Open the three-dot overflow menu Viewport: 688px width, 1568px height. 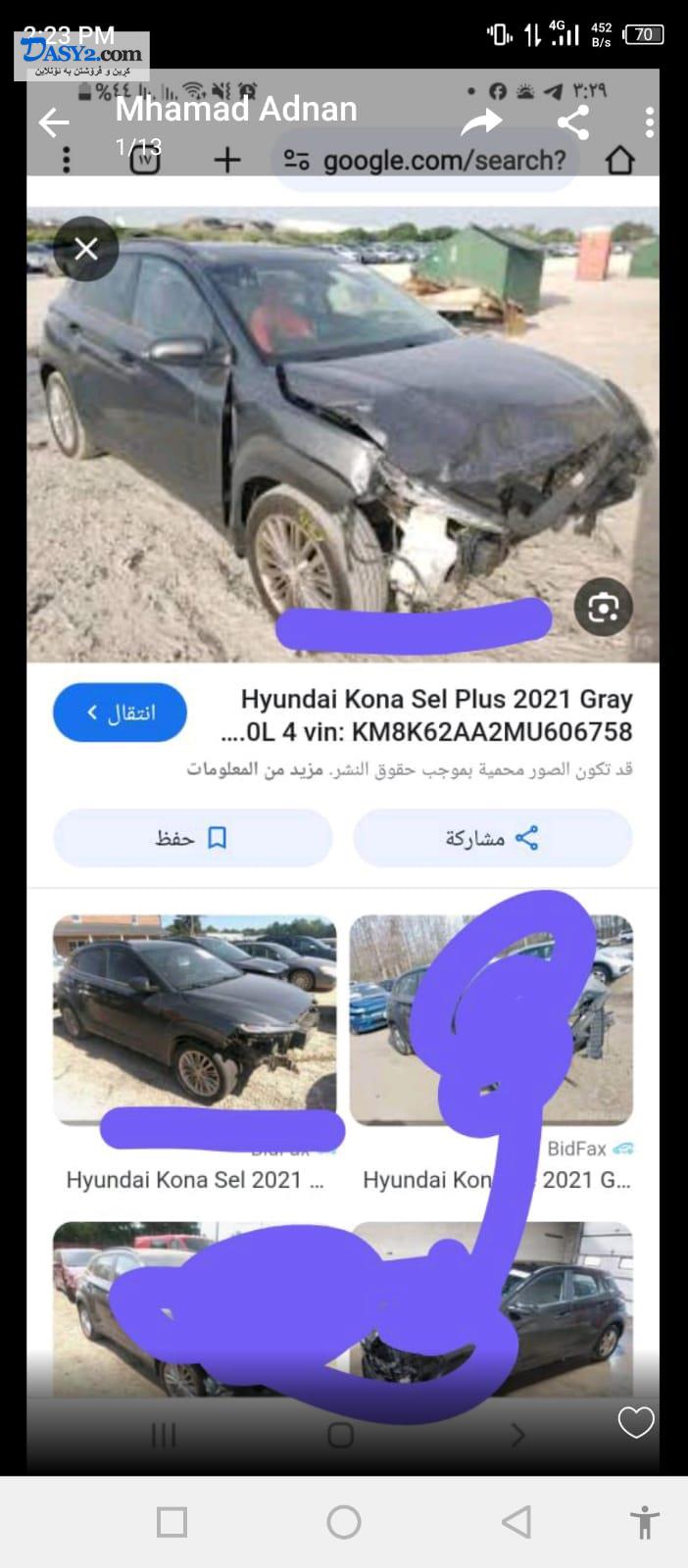point(650,122)
